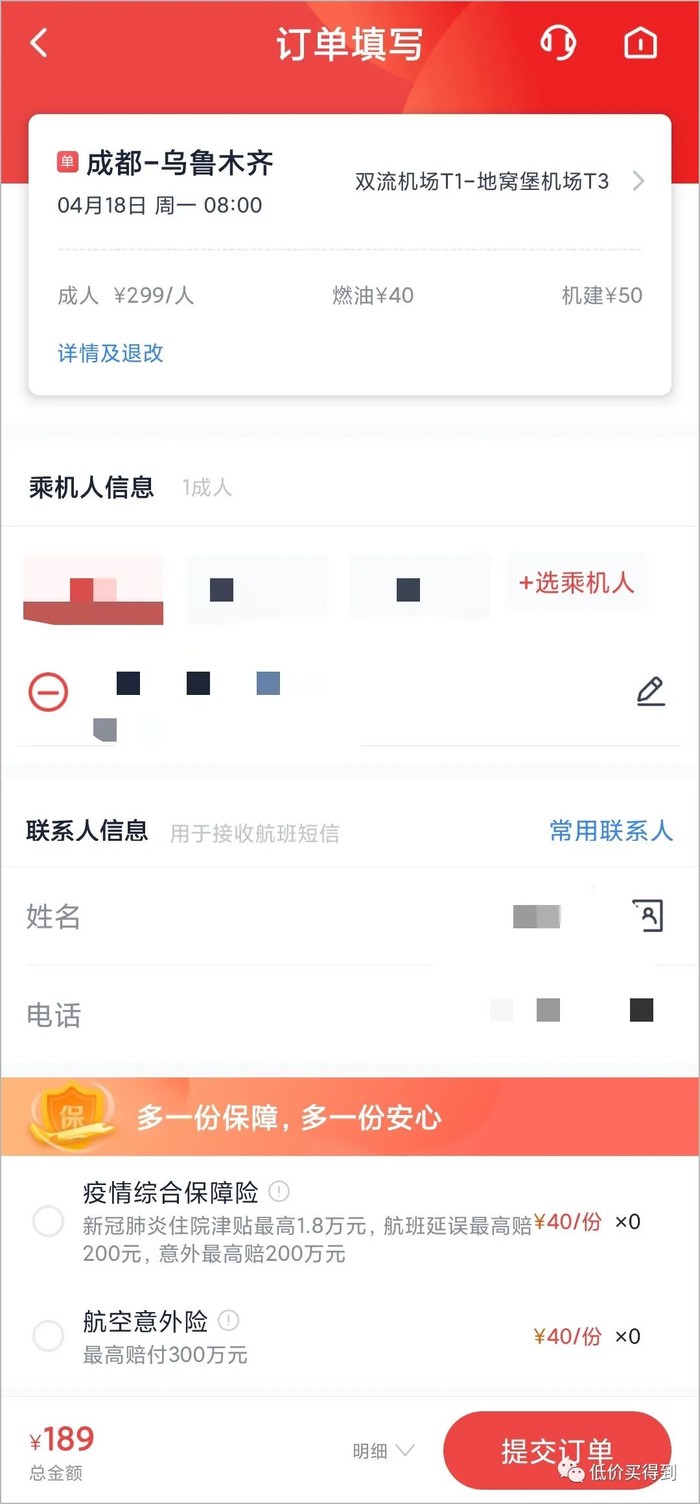Select 疫情综合保障险 insurance
The image size is (700, 1504).
[x=49, y=1221]
